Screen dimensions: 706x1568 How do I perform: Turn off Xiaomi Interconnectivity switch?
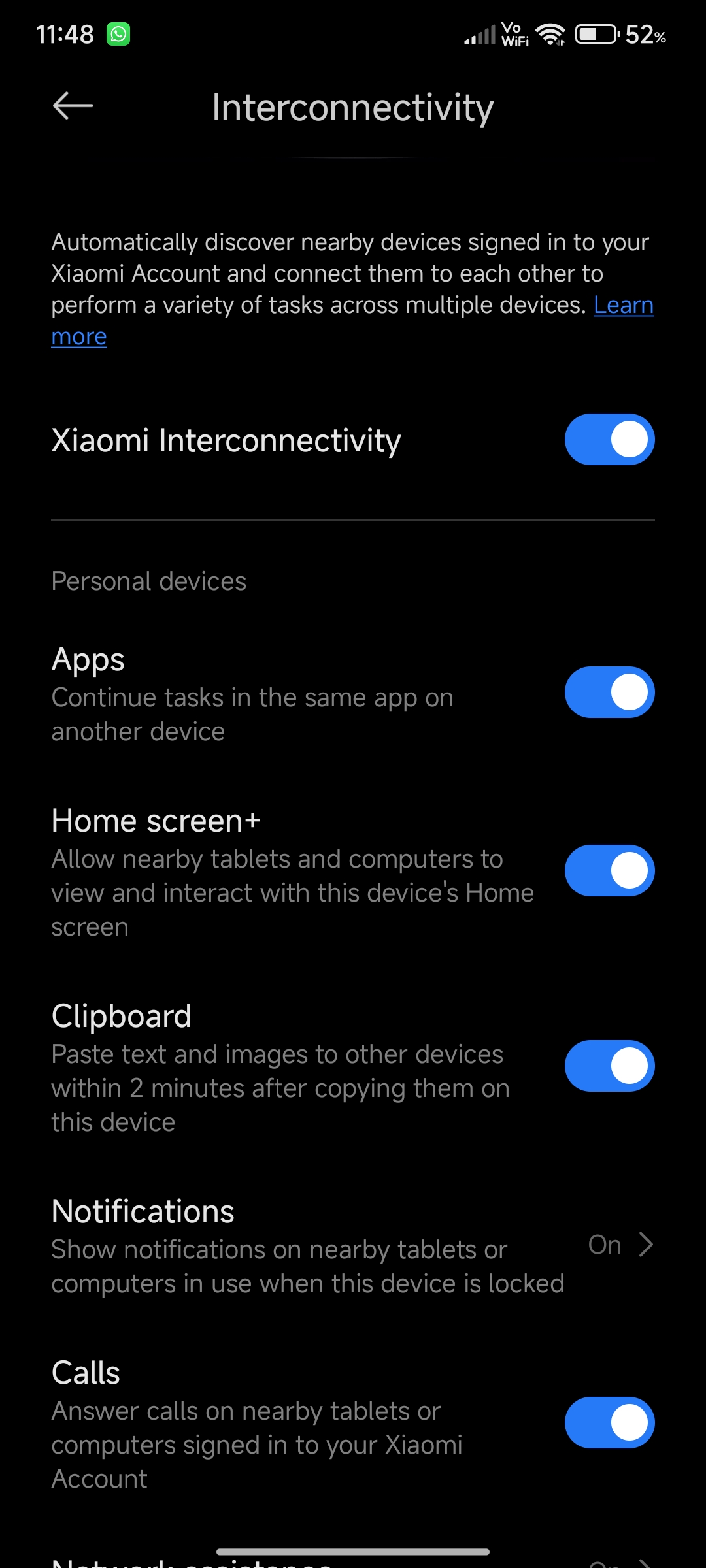coord(609,440)
